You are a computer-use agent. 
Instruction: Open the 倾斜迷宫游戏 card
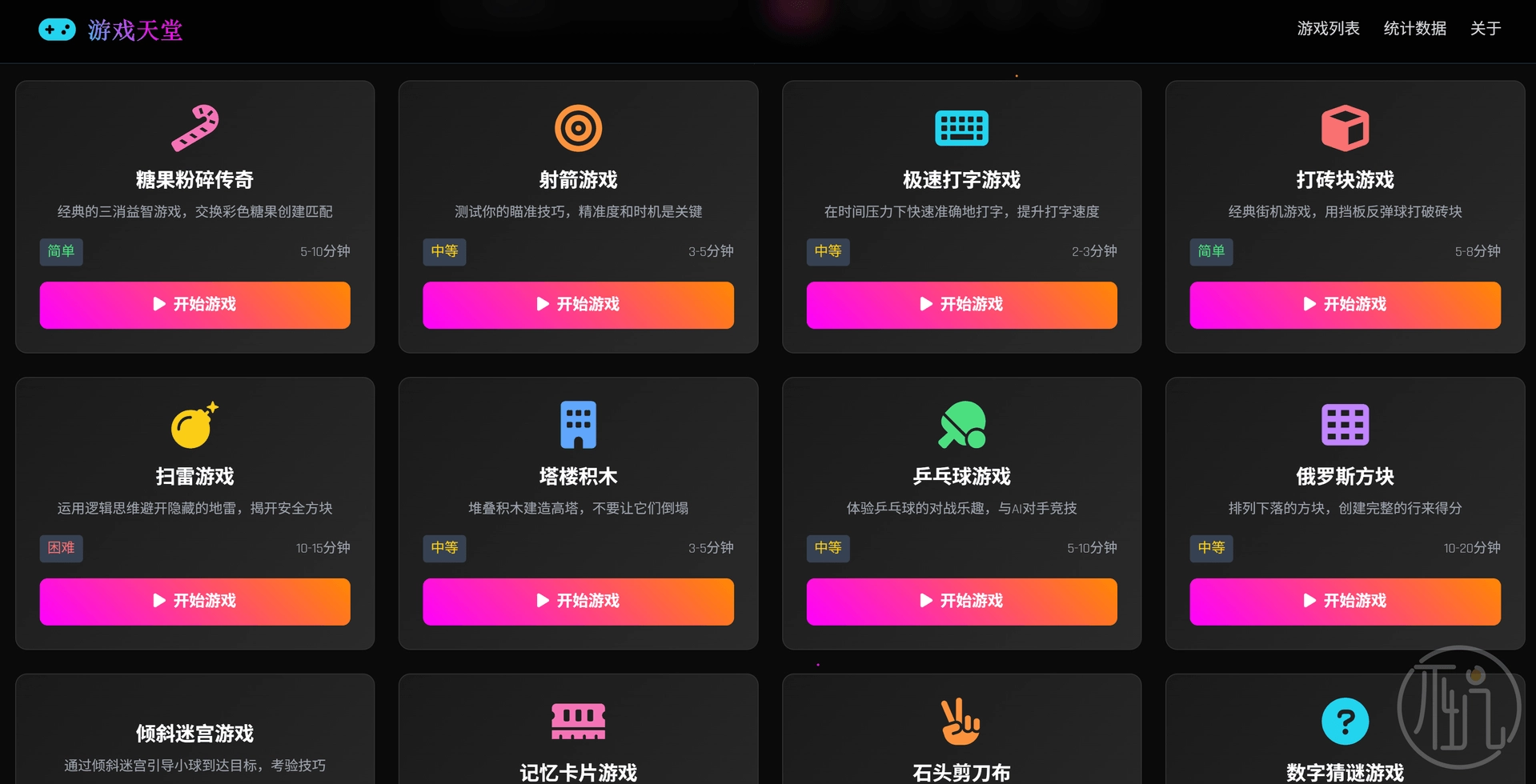195,734
